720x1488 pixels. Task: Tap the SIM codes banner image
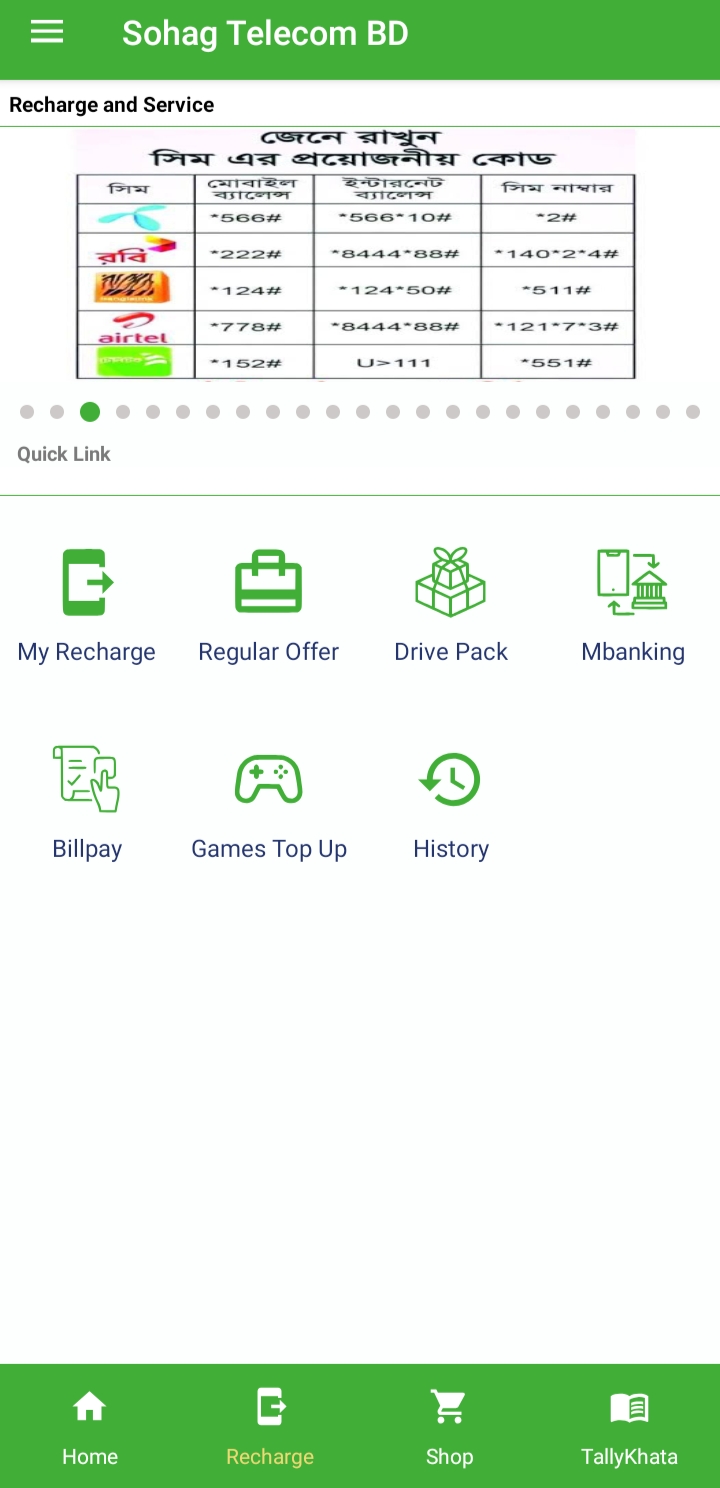click(356, 255)
